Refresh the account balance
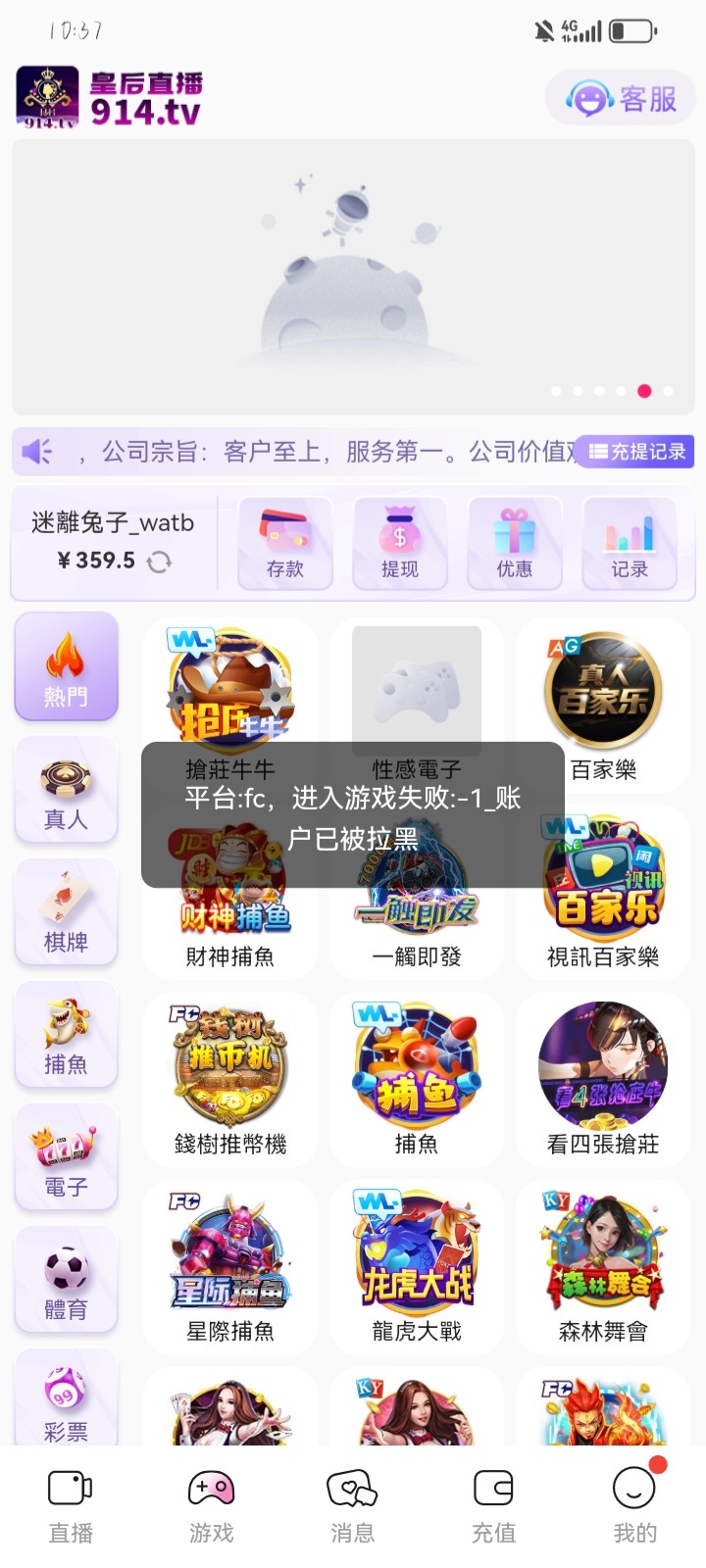The height and width of the screenshot is (1568, 706). [159, 562]
